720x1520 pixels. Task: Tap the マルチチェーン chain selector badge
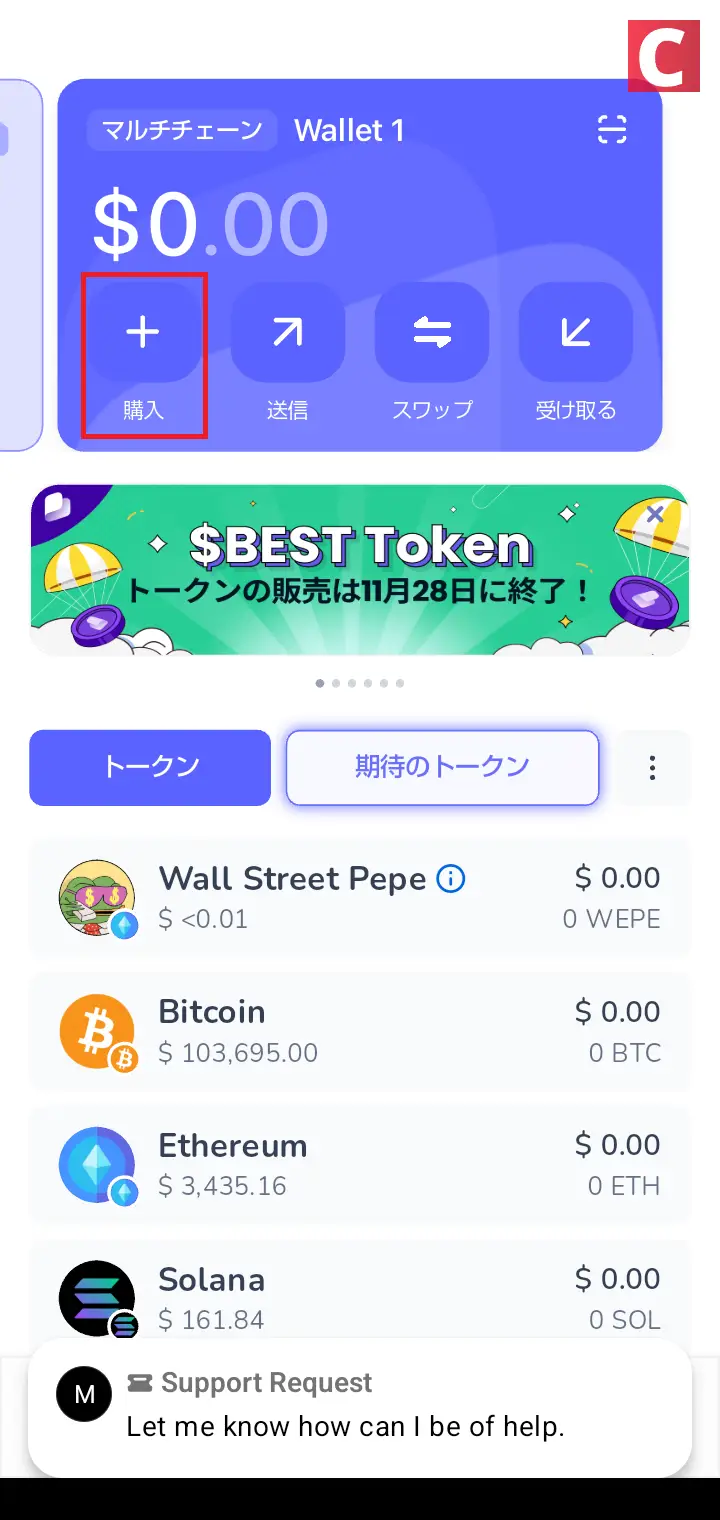click(180, 130)
